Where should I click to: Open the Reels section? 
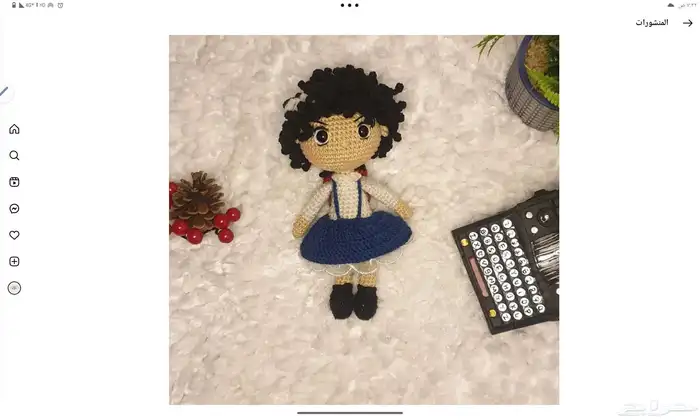click(x=14, y=182)
